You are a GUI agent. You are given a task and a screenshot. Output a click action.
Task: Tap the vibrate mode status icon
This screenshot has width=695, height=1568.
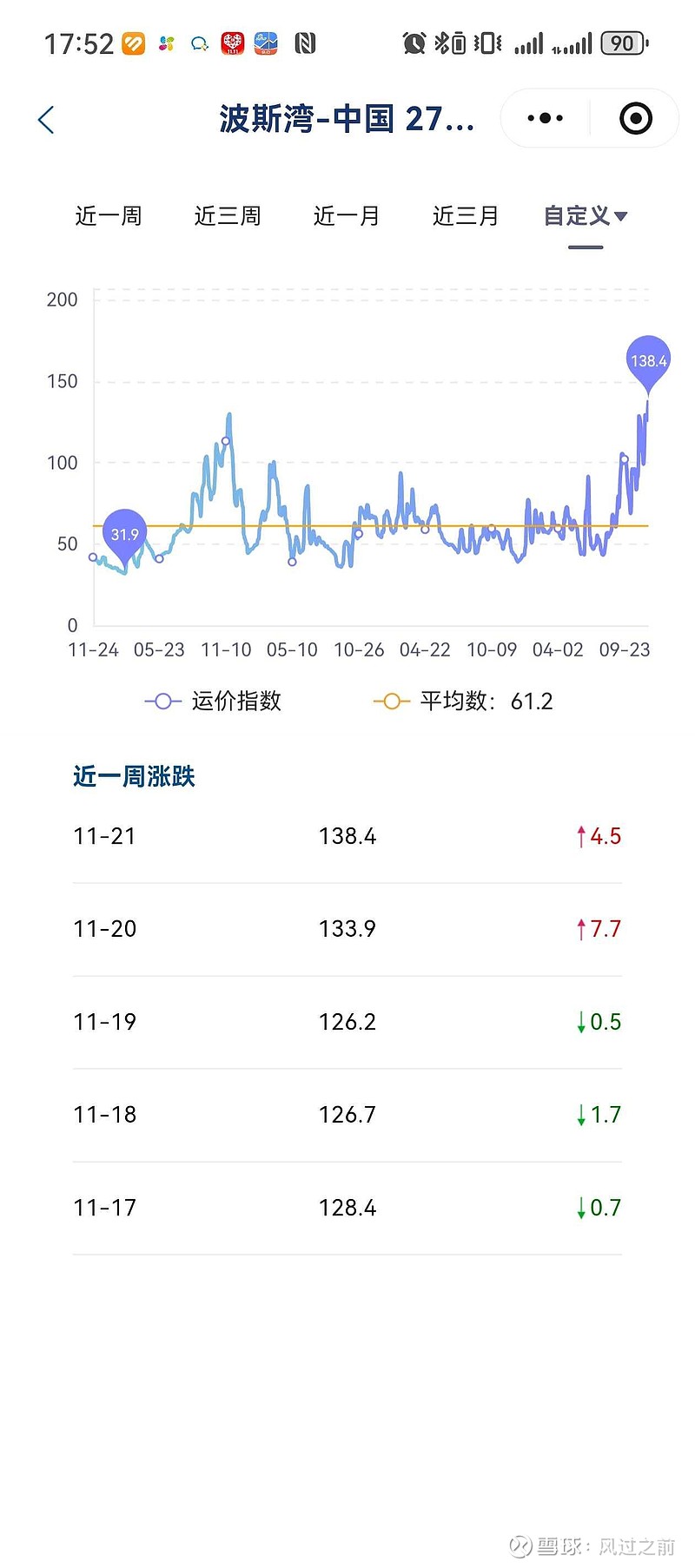487,41
